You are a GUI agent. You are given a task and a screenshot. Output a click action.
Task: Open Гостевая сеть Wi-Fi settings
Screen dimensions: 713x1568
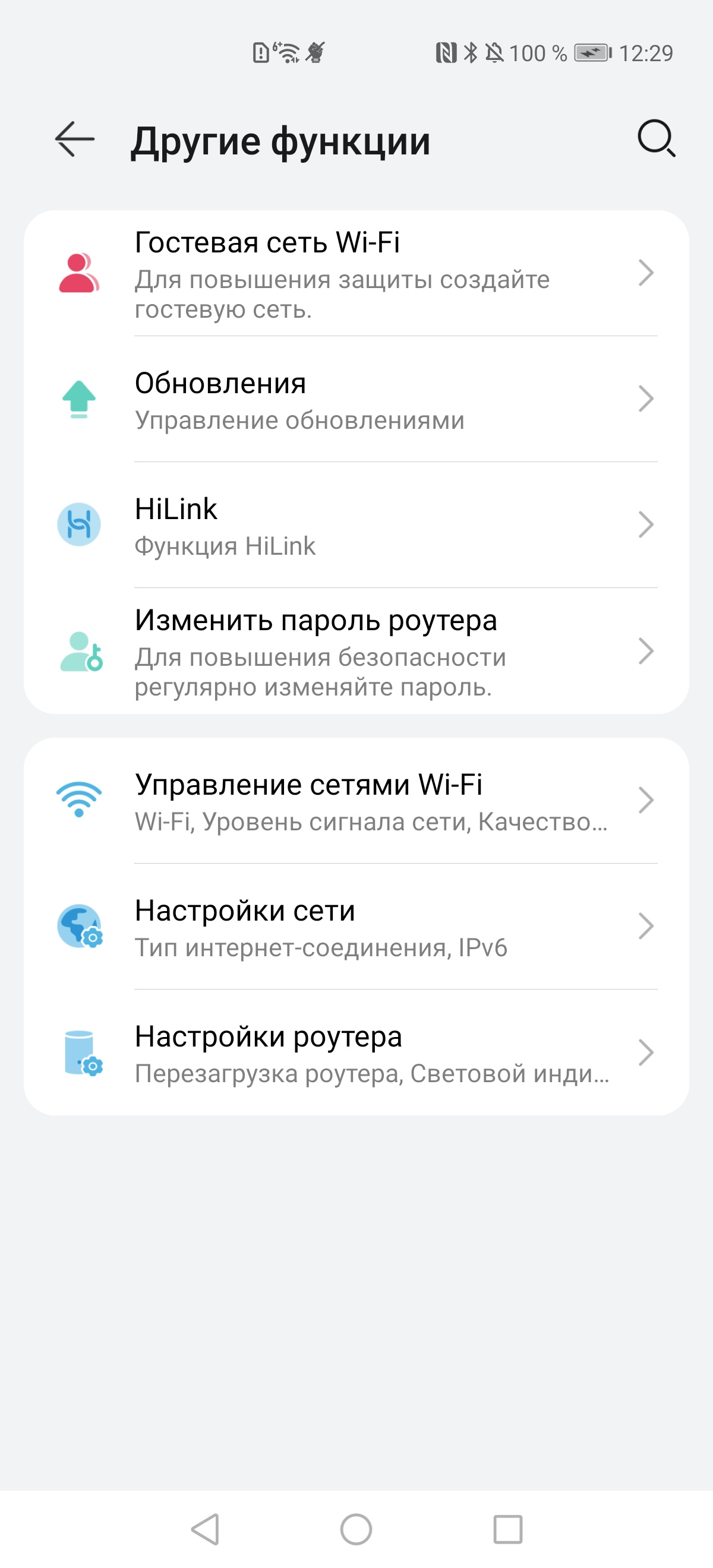(356, 273)
